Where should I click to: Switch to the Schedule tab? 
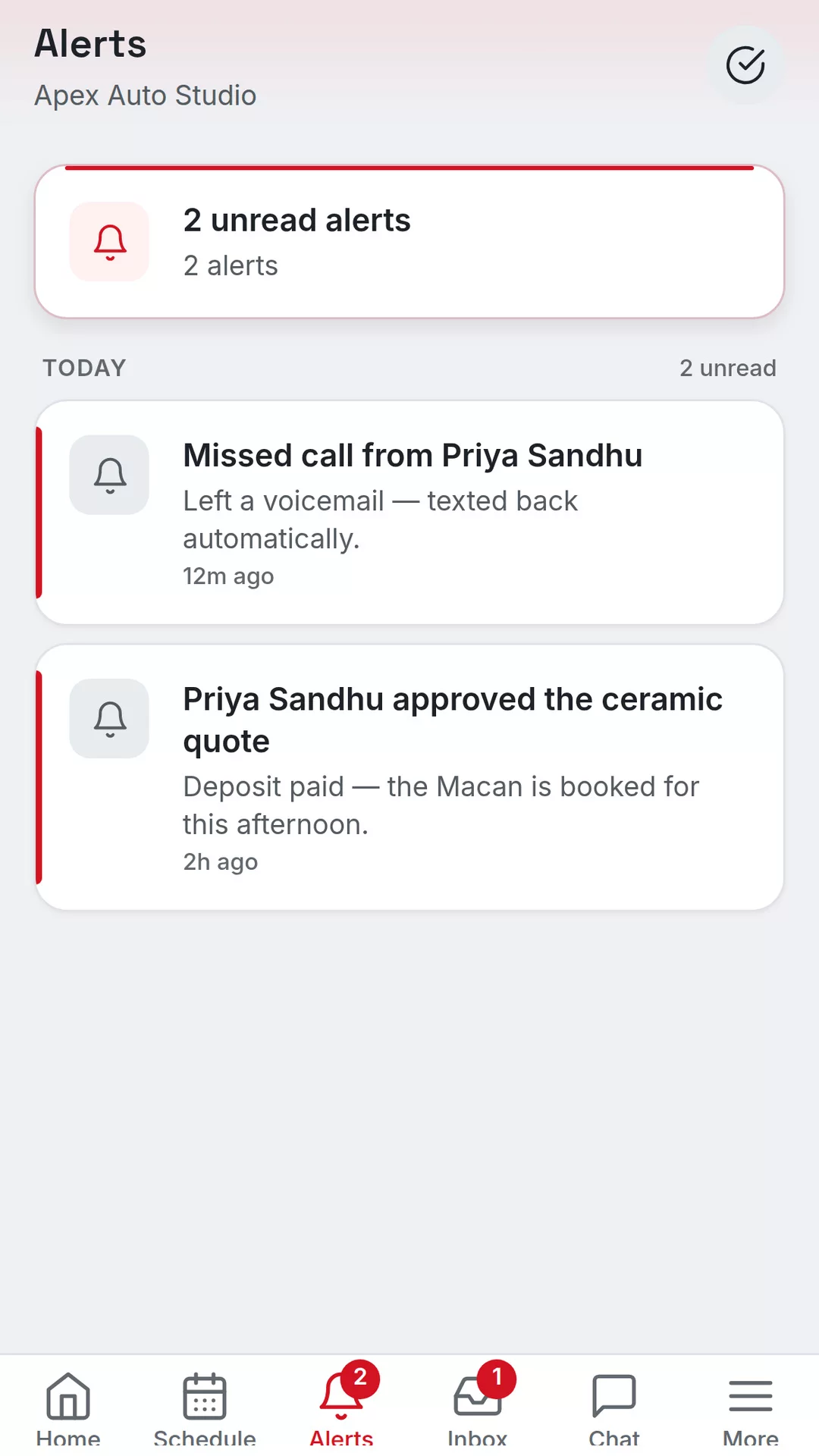point(205,1407)
